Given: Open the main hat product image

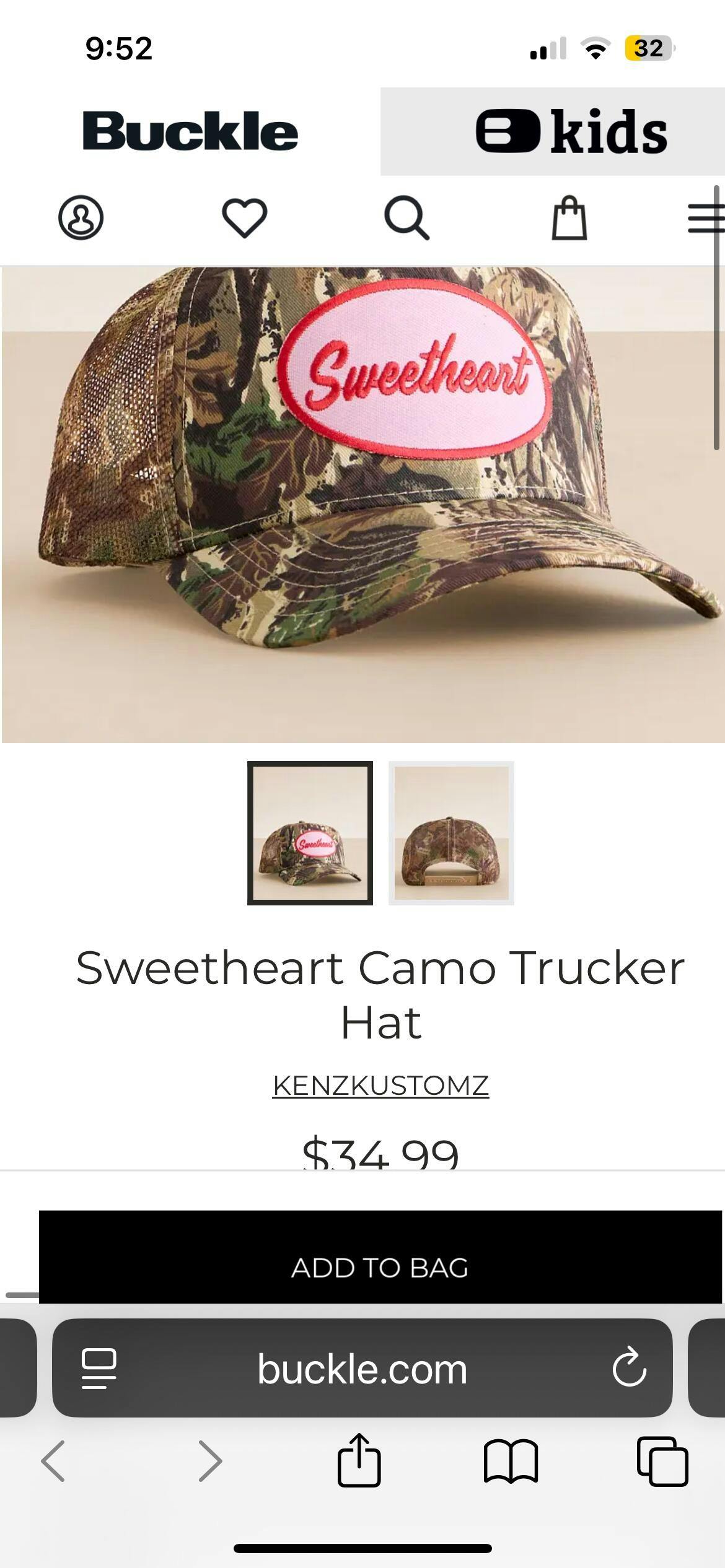Looking at the screenshot, I should [x=362, y=504].
